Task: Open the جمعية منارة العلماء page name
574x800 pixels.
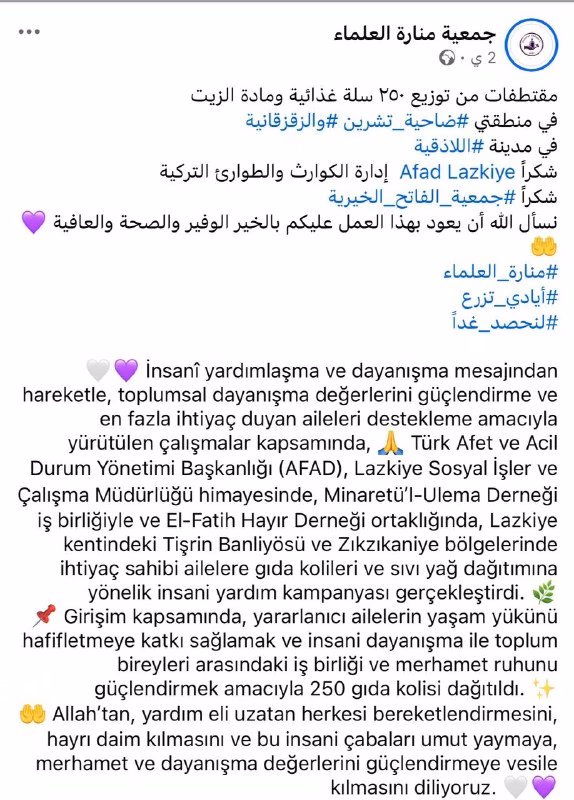Action: click(x=415, y=34)
